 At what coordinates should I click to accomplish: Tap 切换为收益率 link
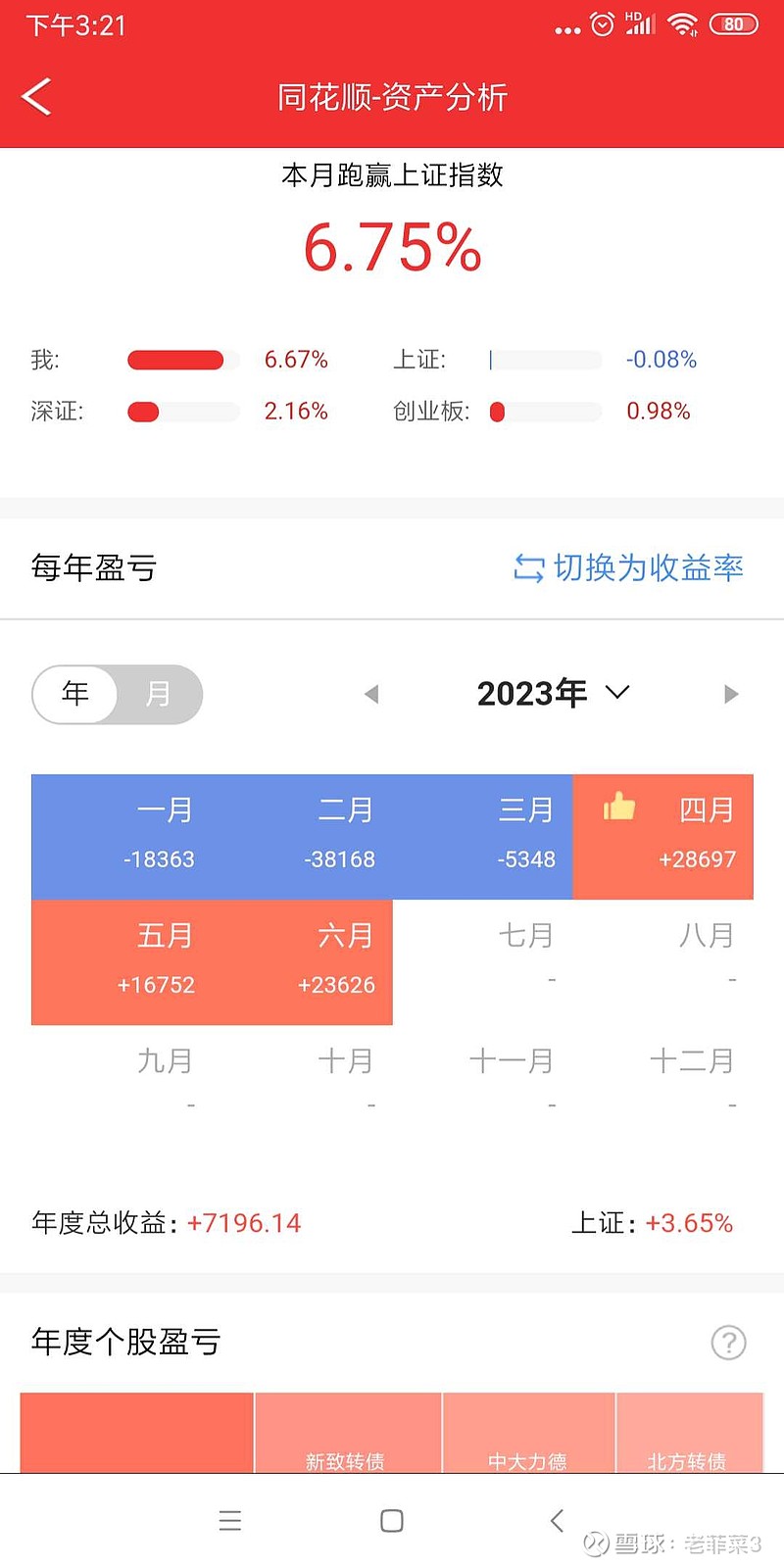click(x=628, y=567)
